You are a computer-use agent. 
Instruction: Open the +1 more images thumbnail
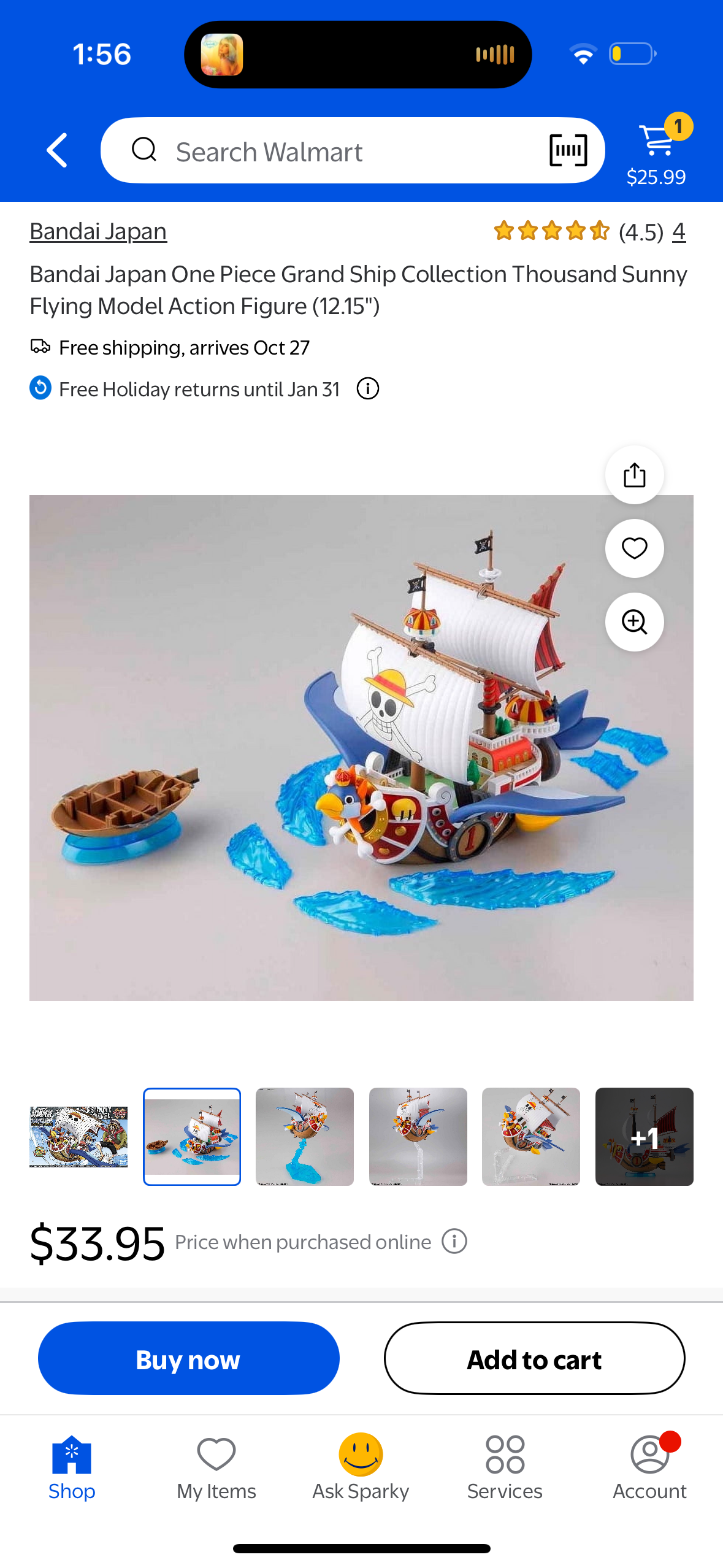pos(644,1136)
